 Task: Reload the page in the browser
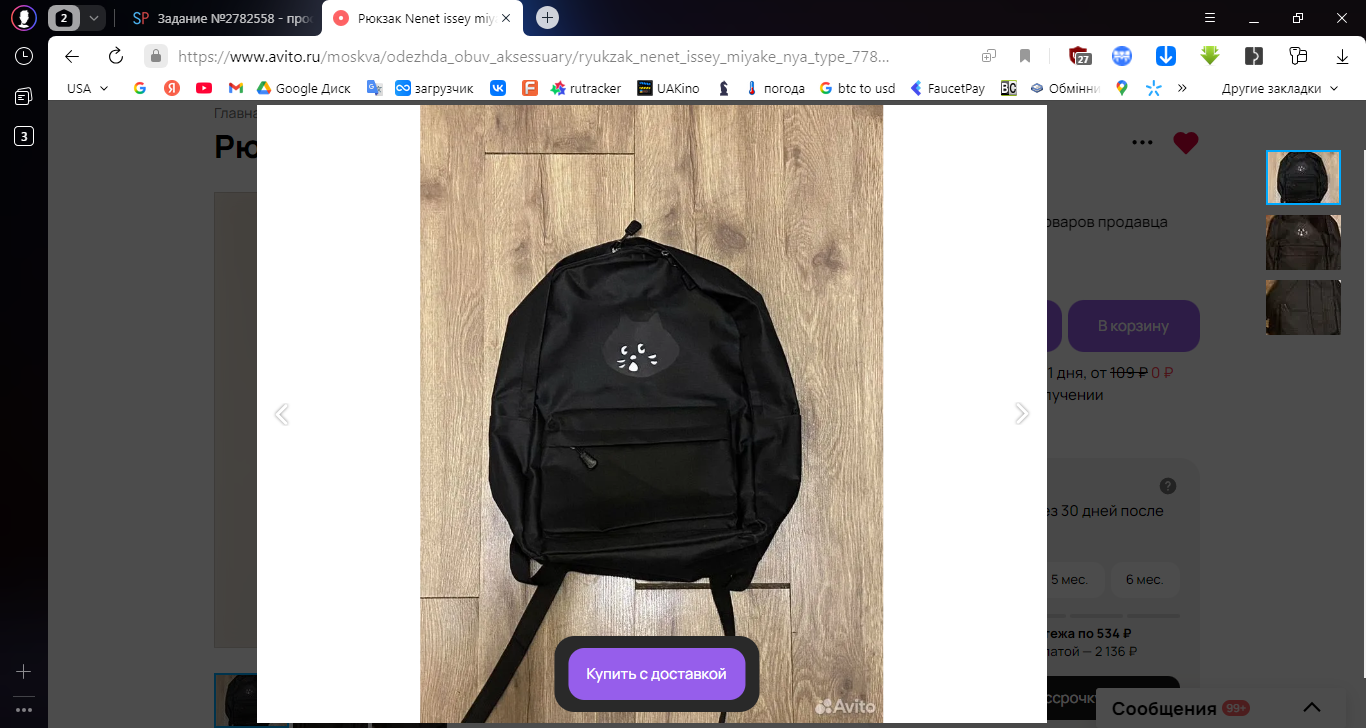click(x=116, y=56)
